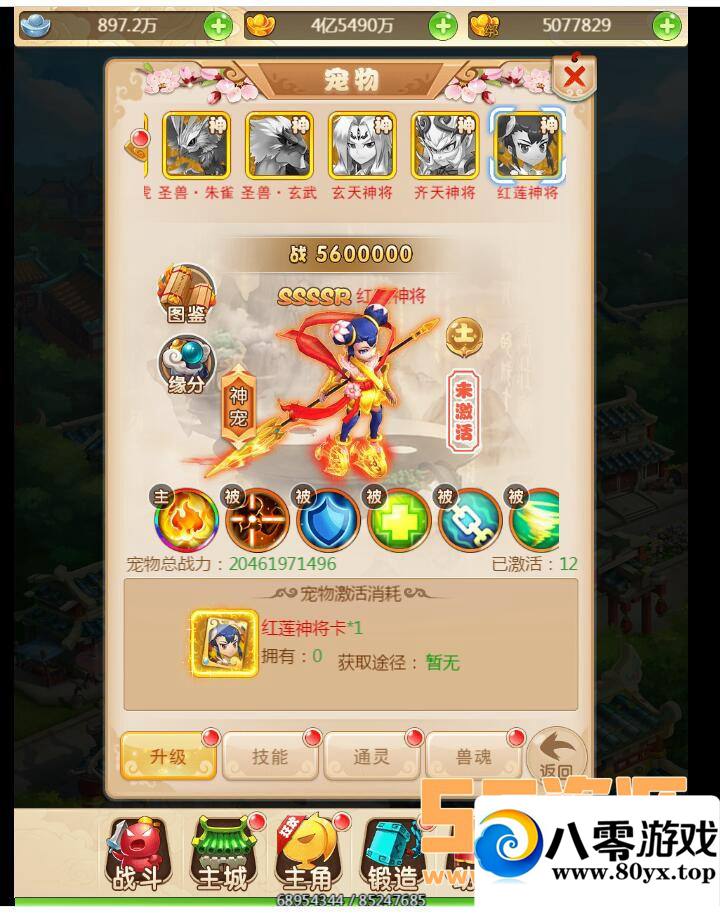720x915 pixels.
Task: Open the 锻造 forging menu
Action: [392, 852]
